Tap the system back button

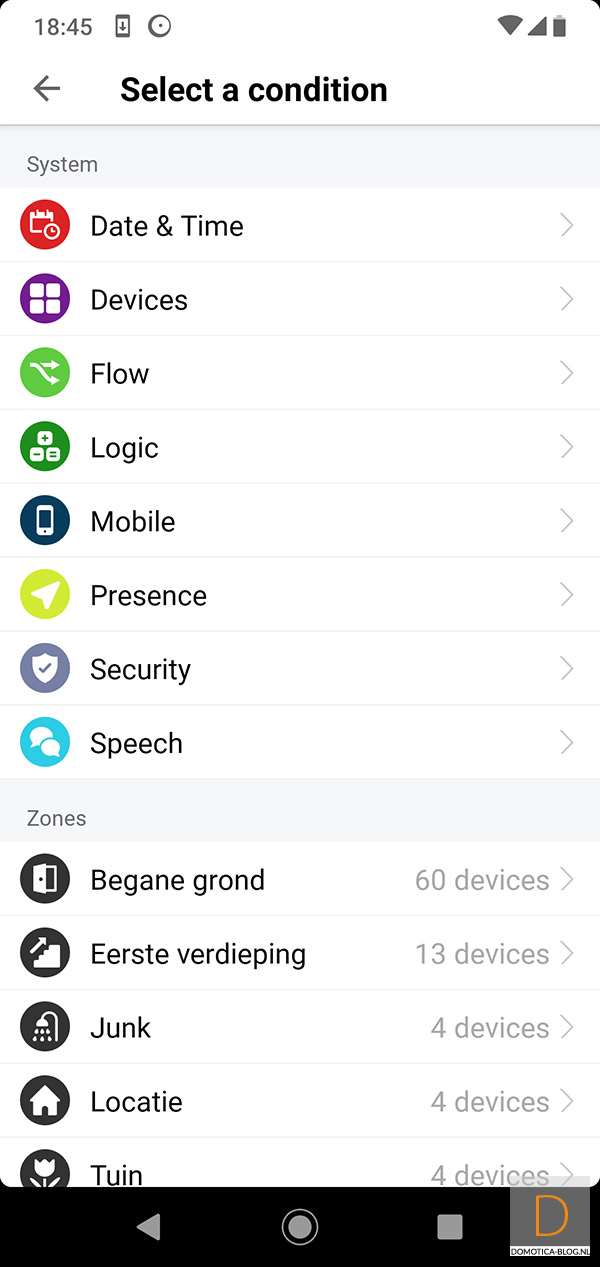pos(149,1226)
